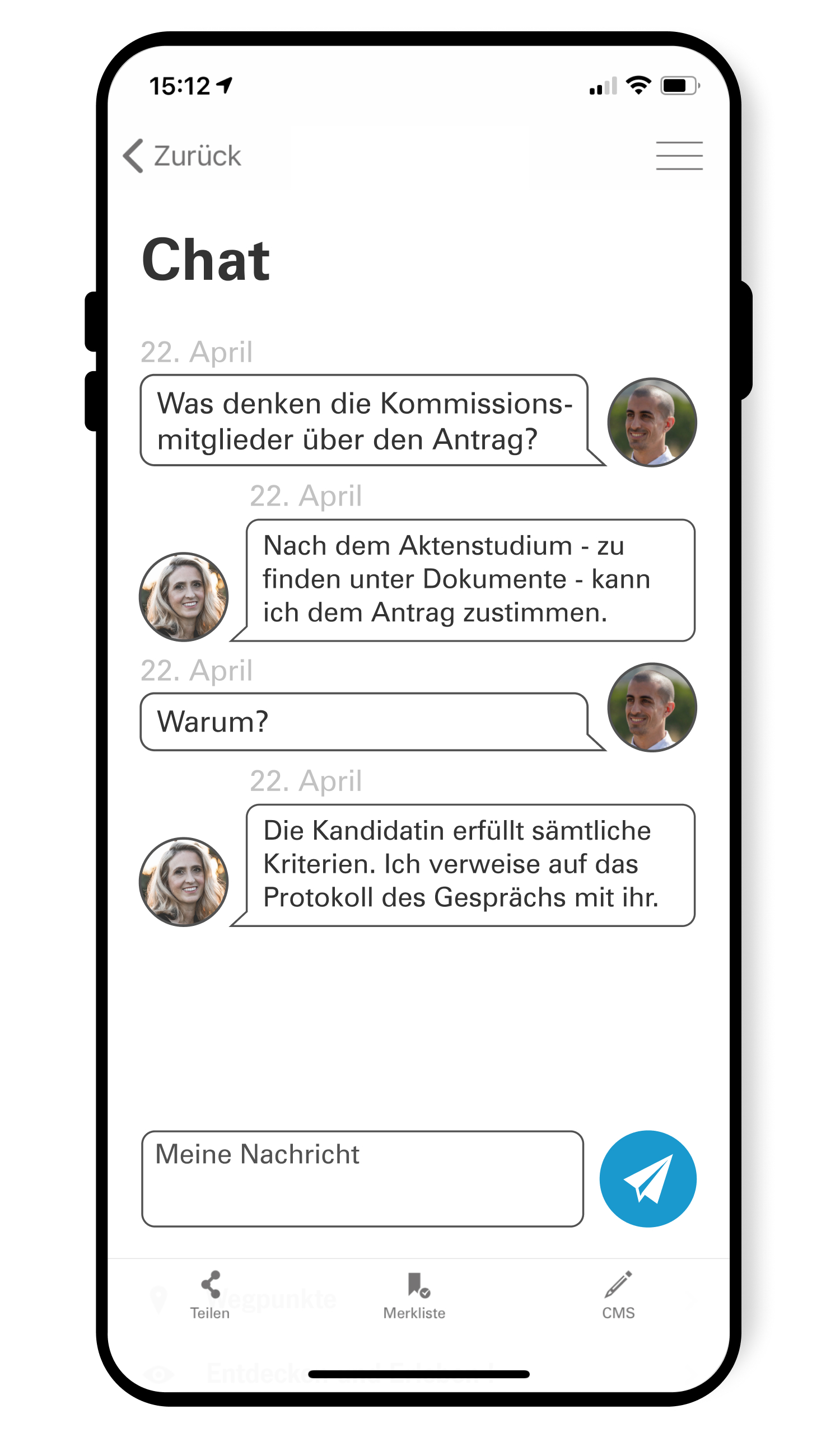This screenshot has width=840, height=1456.
Task: Send the message with the paper plane button
Action: [648, 1179]
